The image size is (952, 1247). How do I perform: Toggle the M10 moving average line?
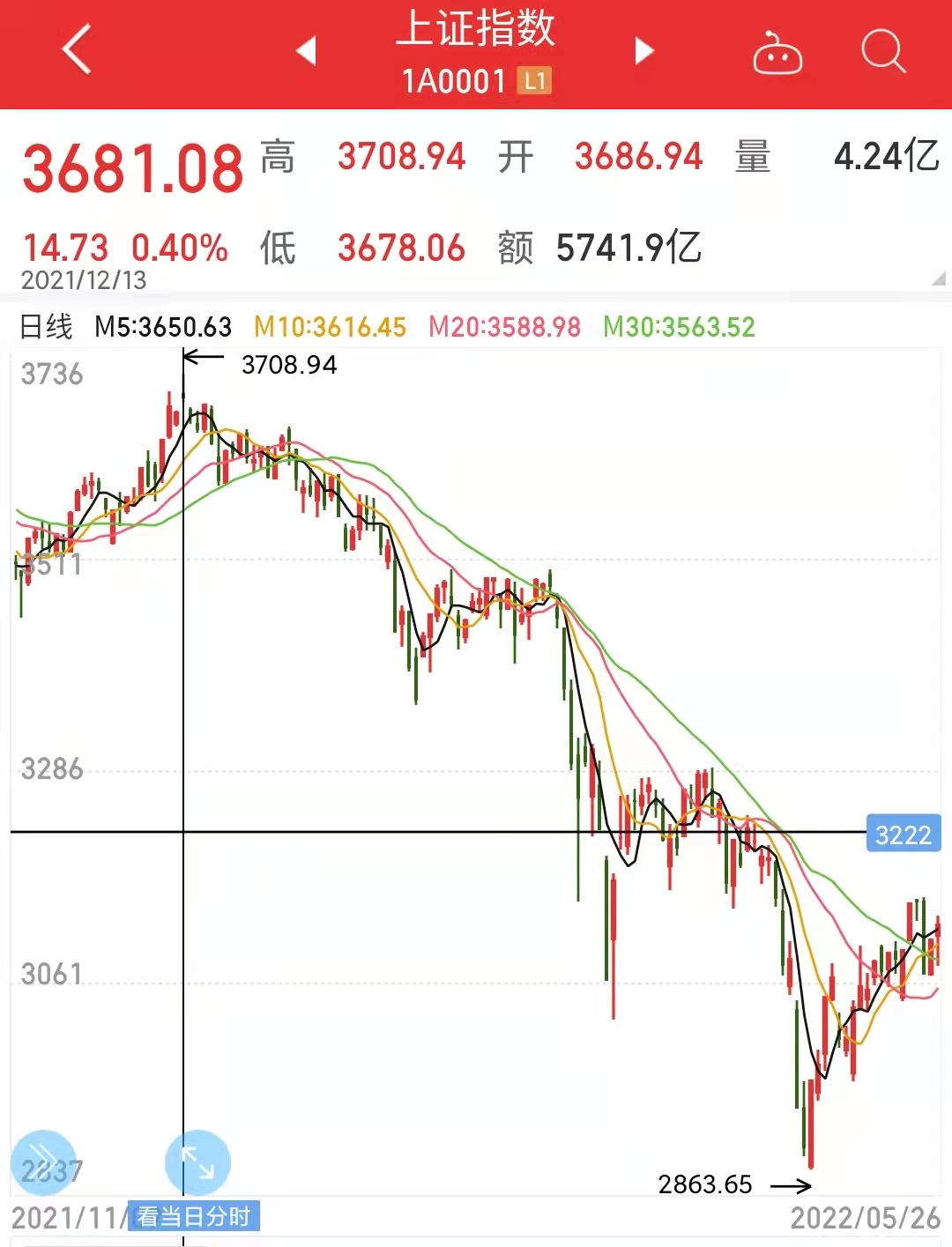(x=331, y=327)
